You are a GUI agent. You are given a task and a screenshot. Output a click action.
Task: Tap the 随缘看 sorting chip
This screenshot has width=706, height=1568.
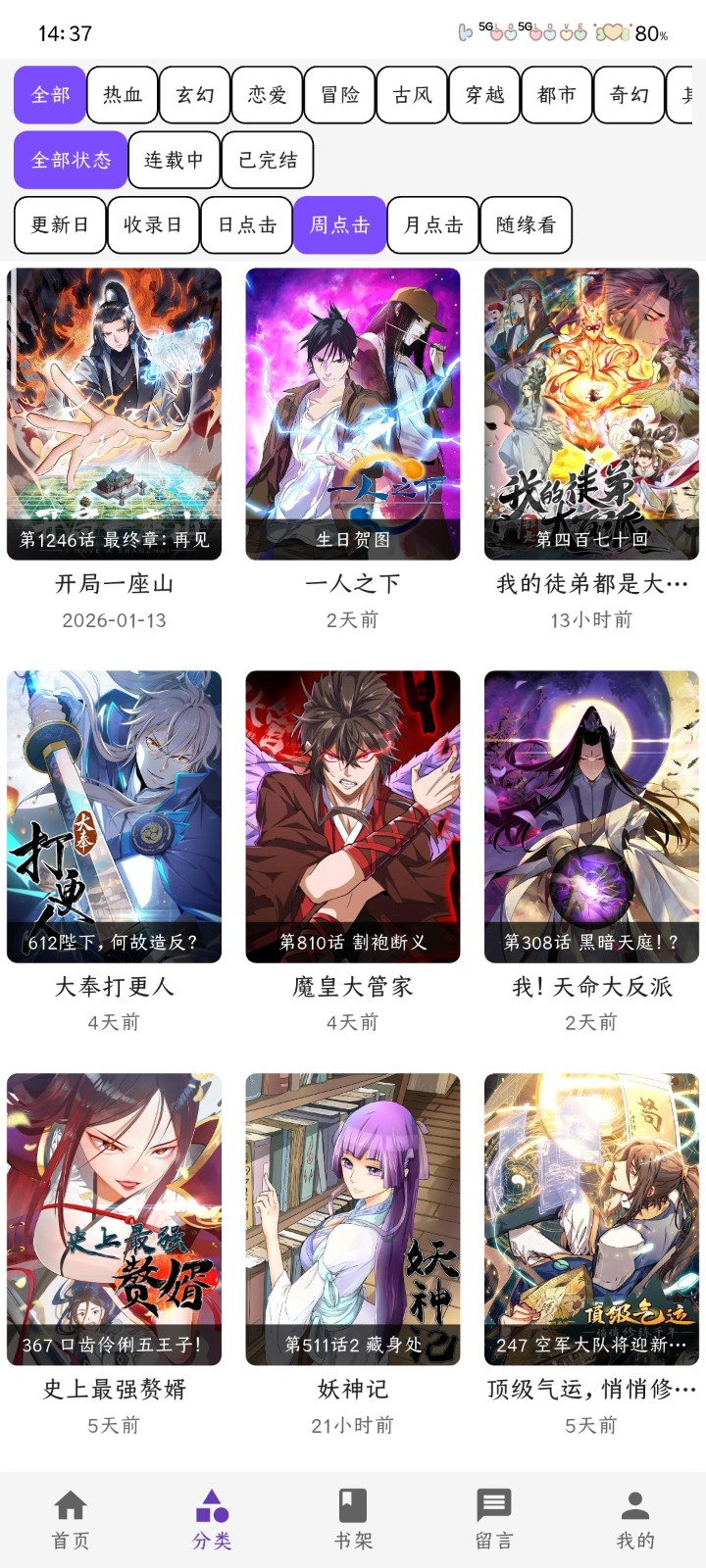(x=527, y=224)
